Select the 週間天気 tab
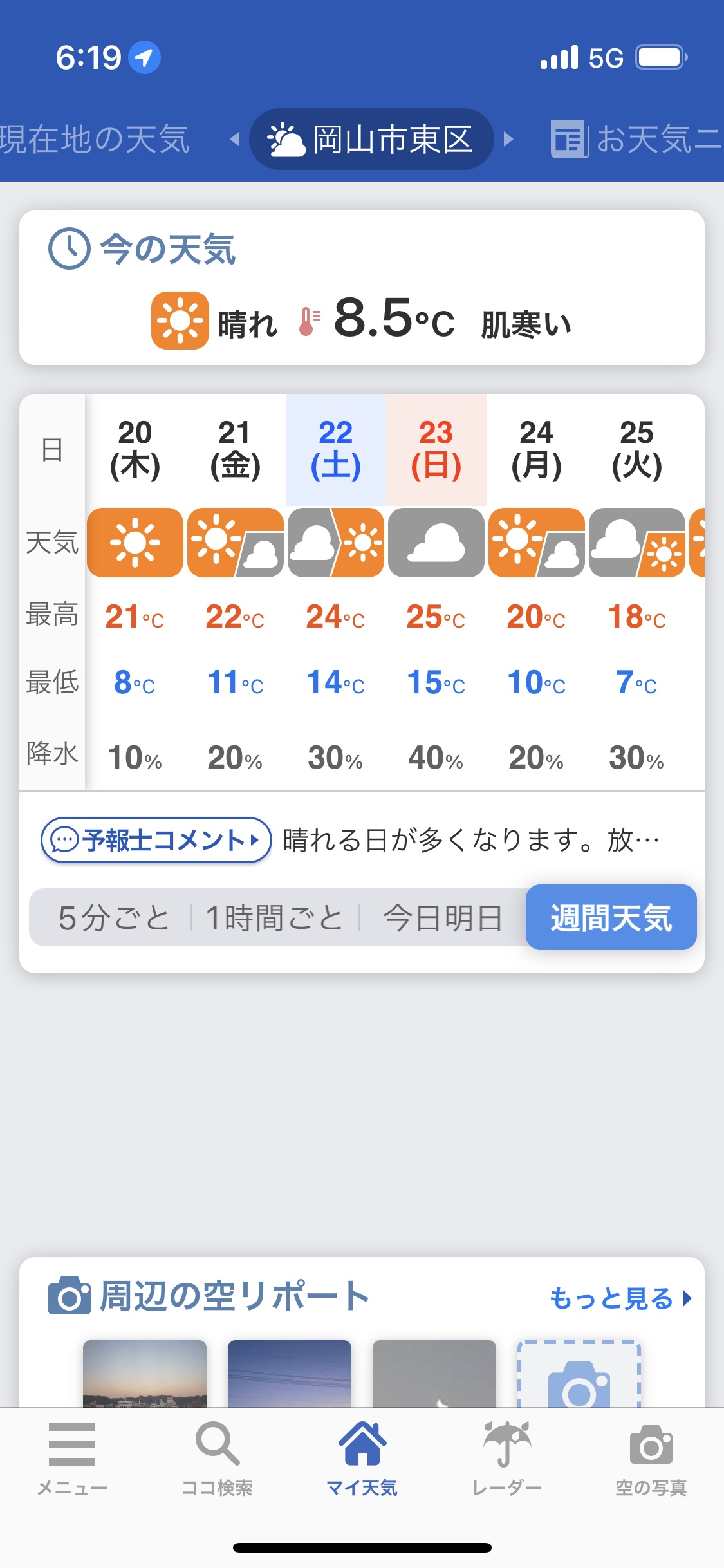Screen dimensions: 724x1568 pos(611,917)
